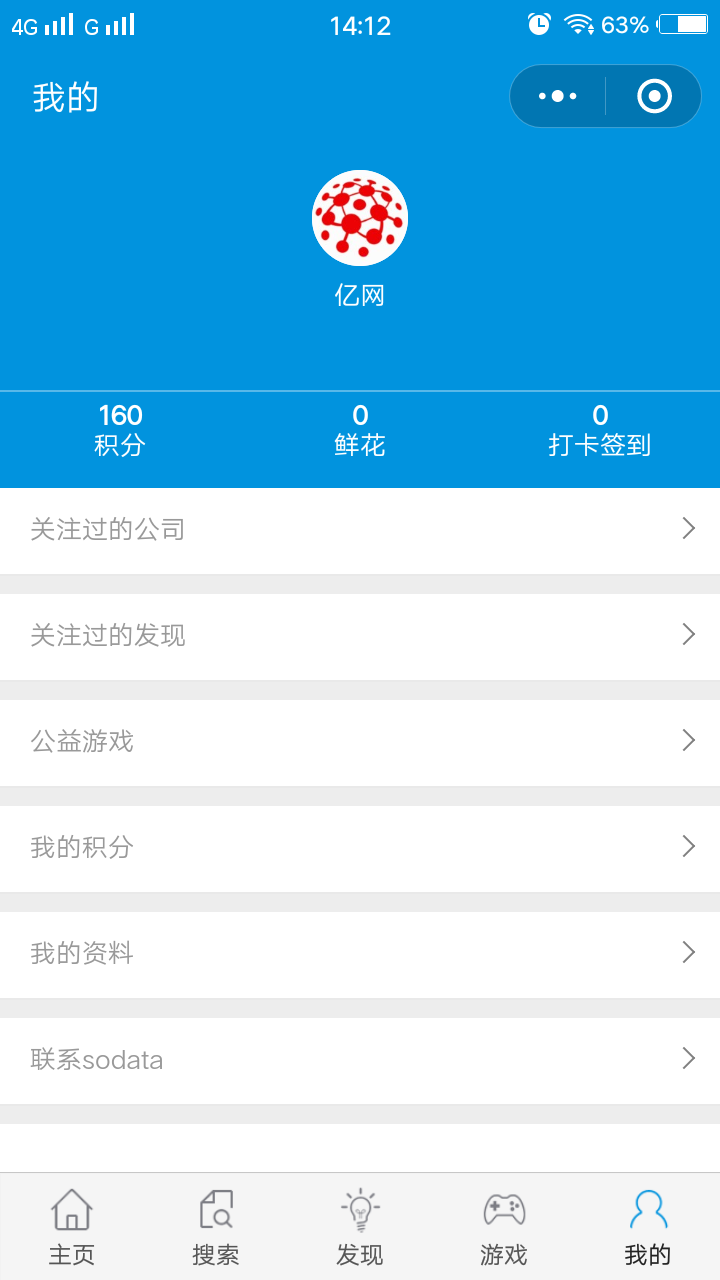The height and width of the screenshot is (1280, 720).
Task: Click the 亿网 avatar logo
Action: click(359, 217)
